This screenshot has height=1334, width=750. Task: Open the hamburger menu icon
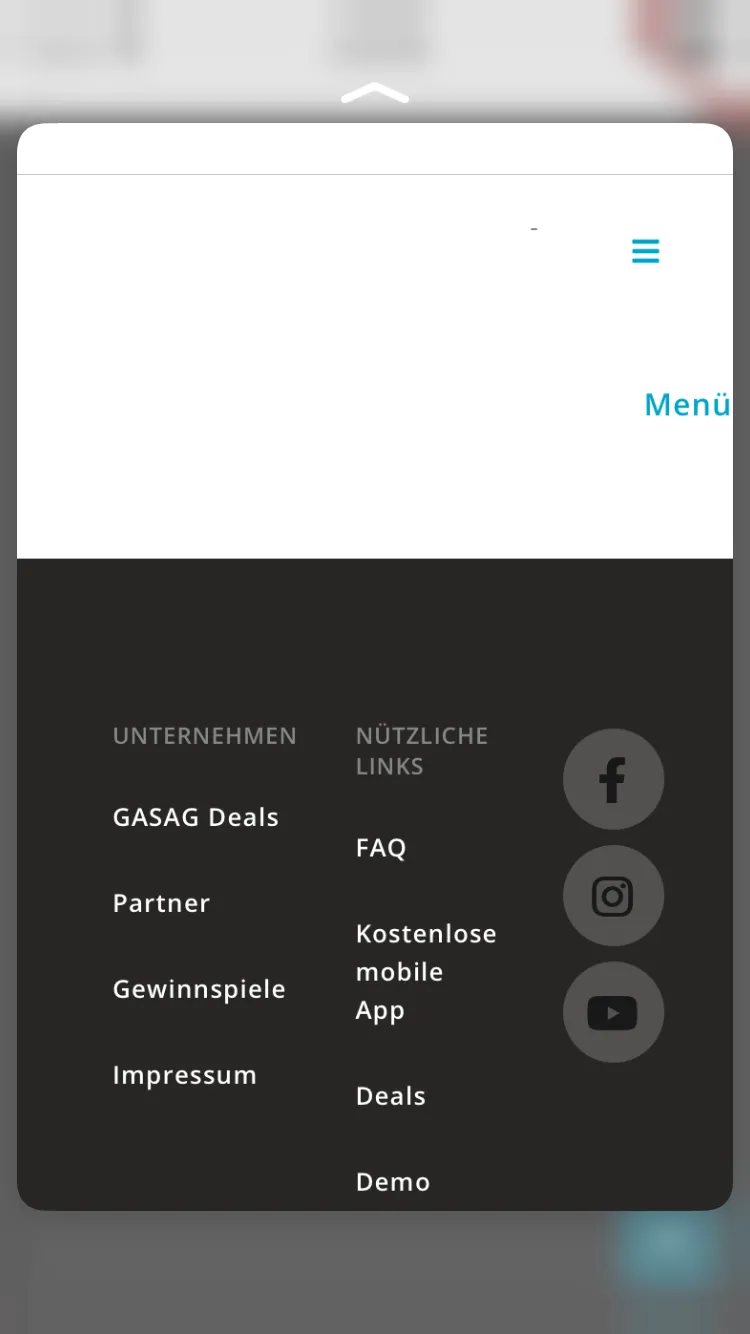pyautogui.click(x=645, y=251)
